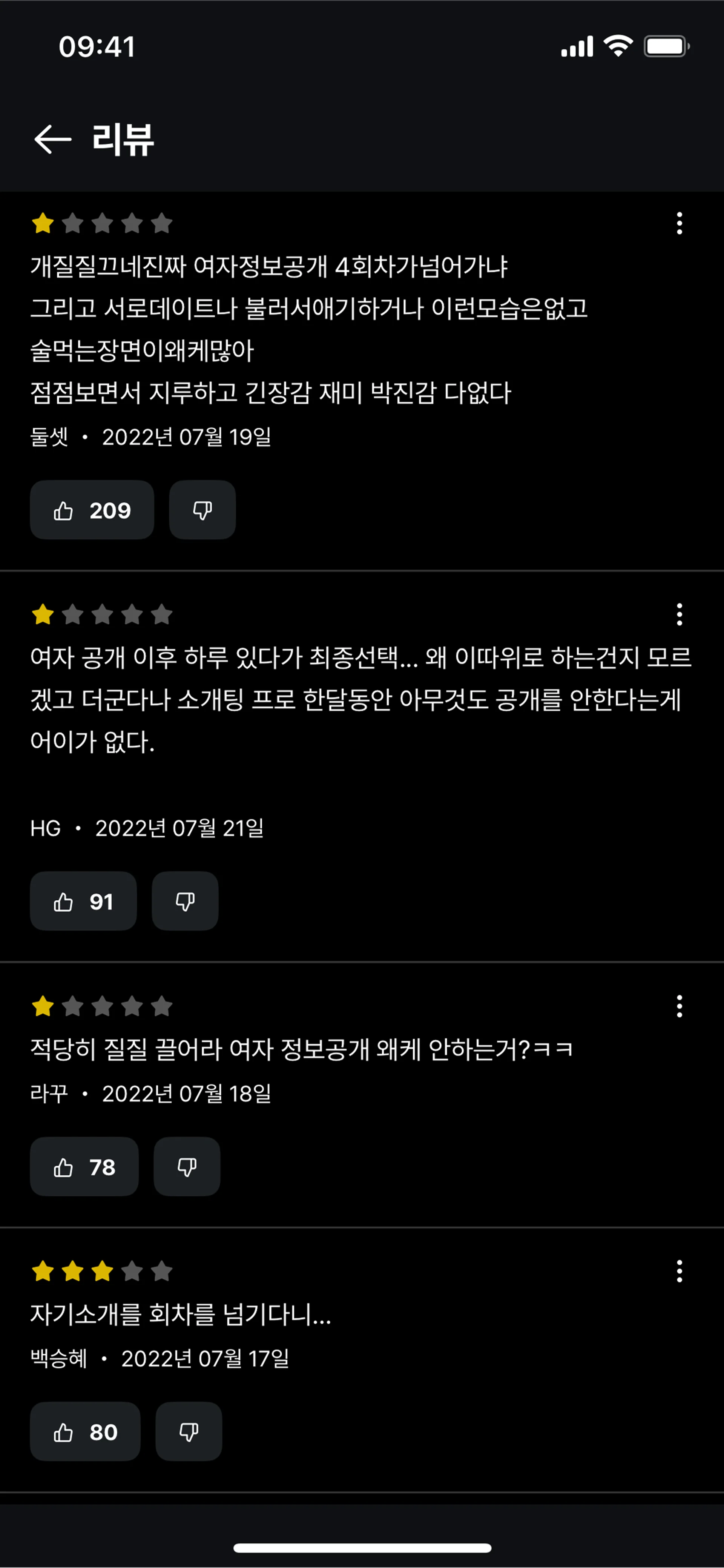Dislike 백승혜's three-star review
This screenshot has width=724, height=1568.
pyautogui.click(x=189, y=1432)
